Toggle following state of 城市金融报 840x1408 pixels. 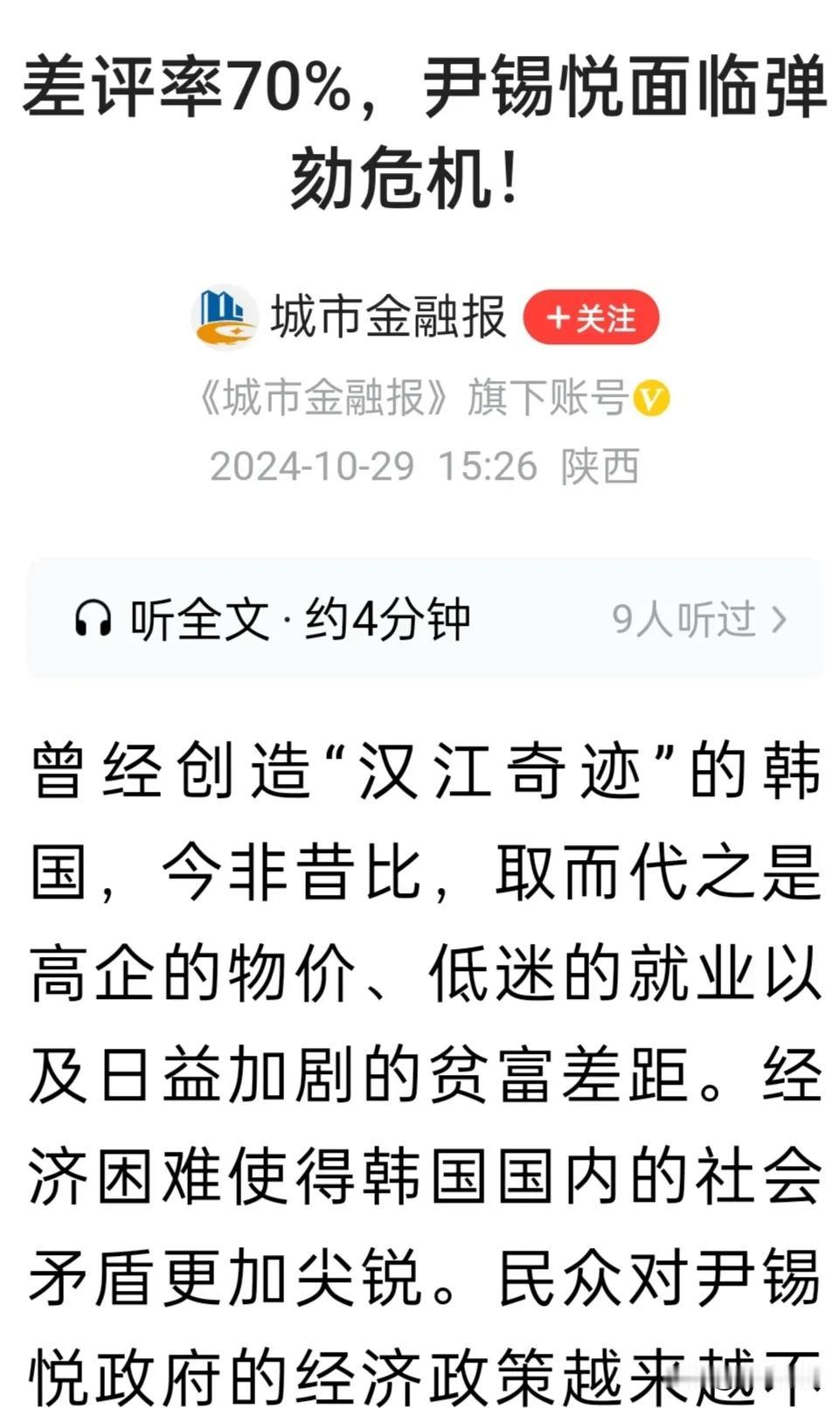[x=593, y=318]
